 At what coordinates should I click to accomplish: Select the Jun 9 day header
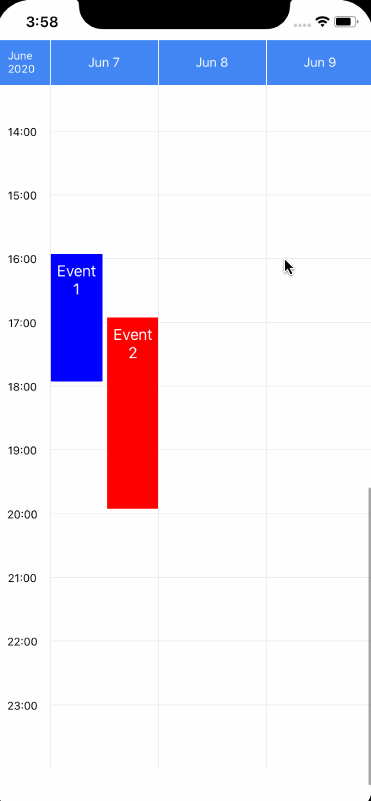[x=319, y=62]
